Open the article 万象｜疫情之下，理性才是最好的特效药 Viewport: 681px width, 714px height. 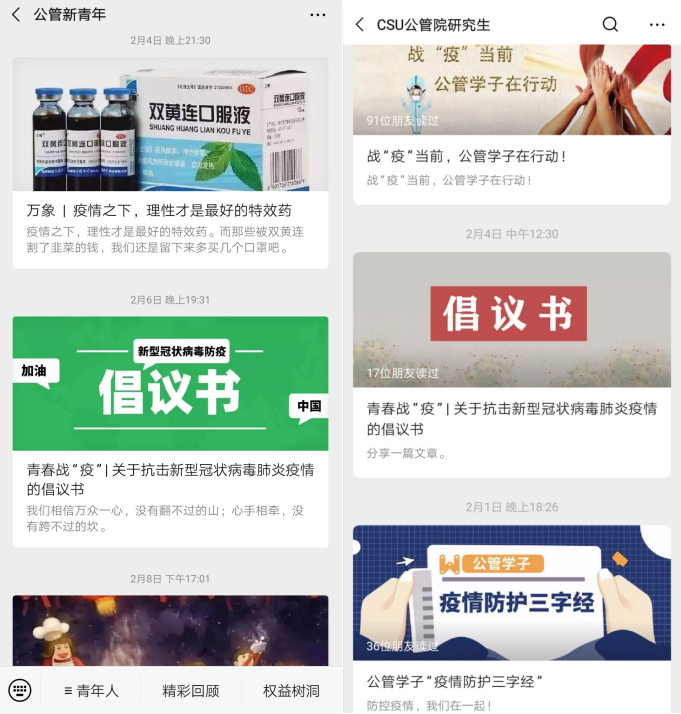[170, 210]
